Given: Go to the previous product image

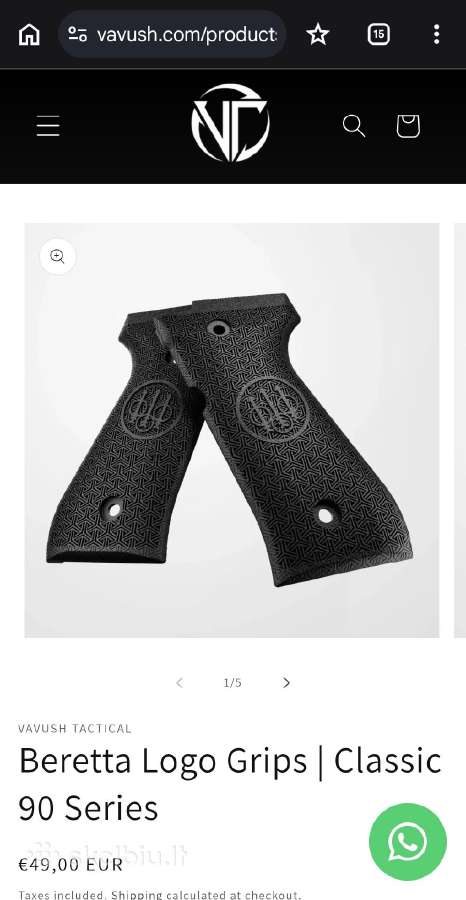Looking at the screenshot, I should click(179, 682).
